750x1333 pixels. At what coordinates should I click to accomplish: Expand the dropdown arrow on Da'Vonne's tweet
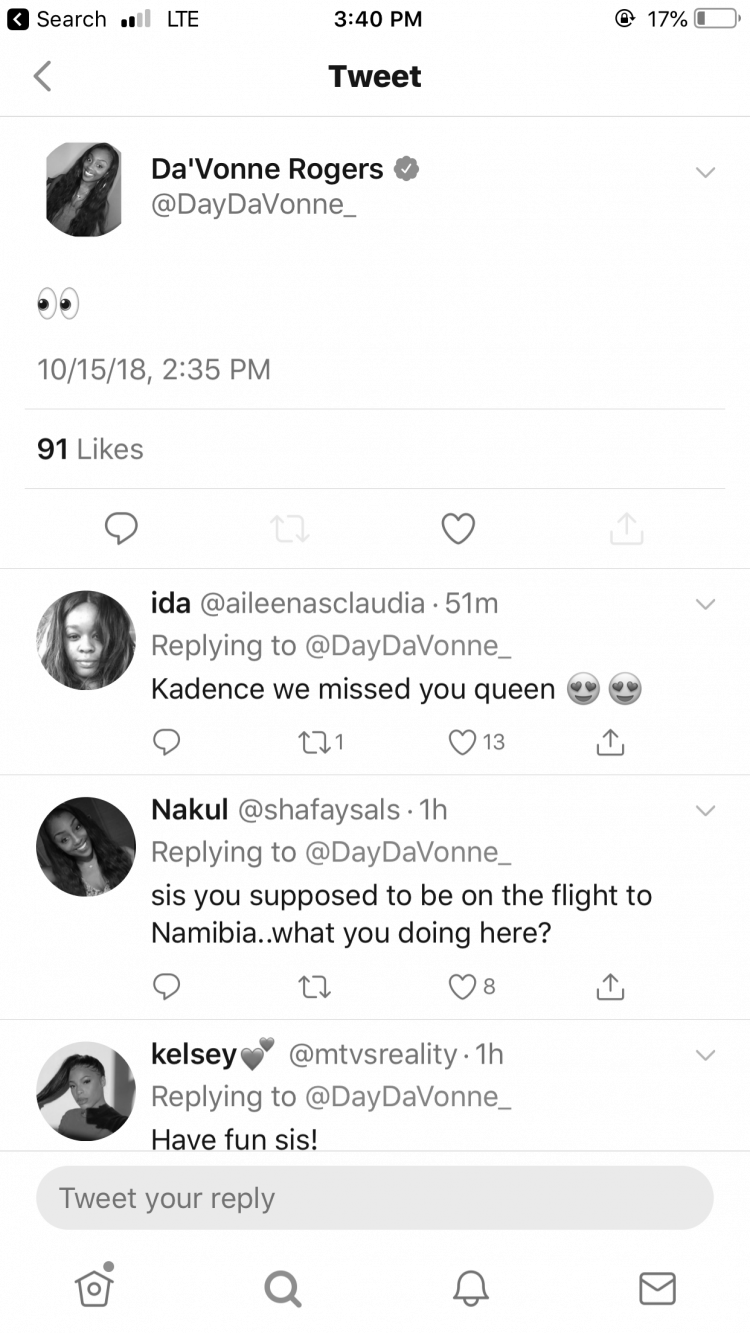[705, 172]
